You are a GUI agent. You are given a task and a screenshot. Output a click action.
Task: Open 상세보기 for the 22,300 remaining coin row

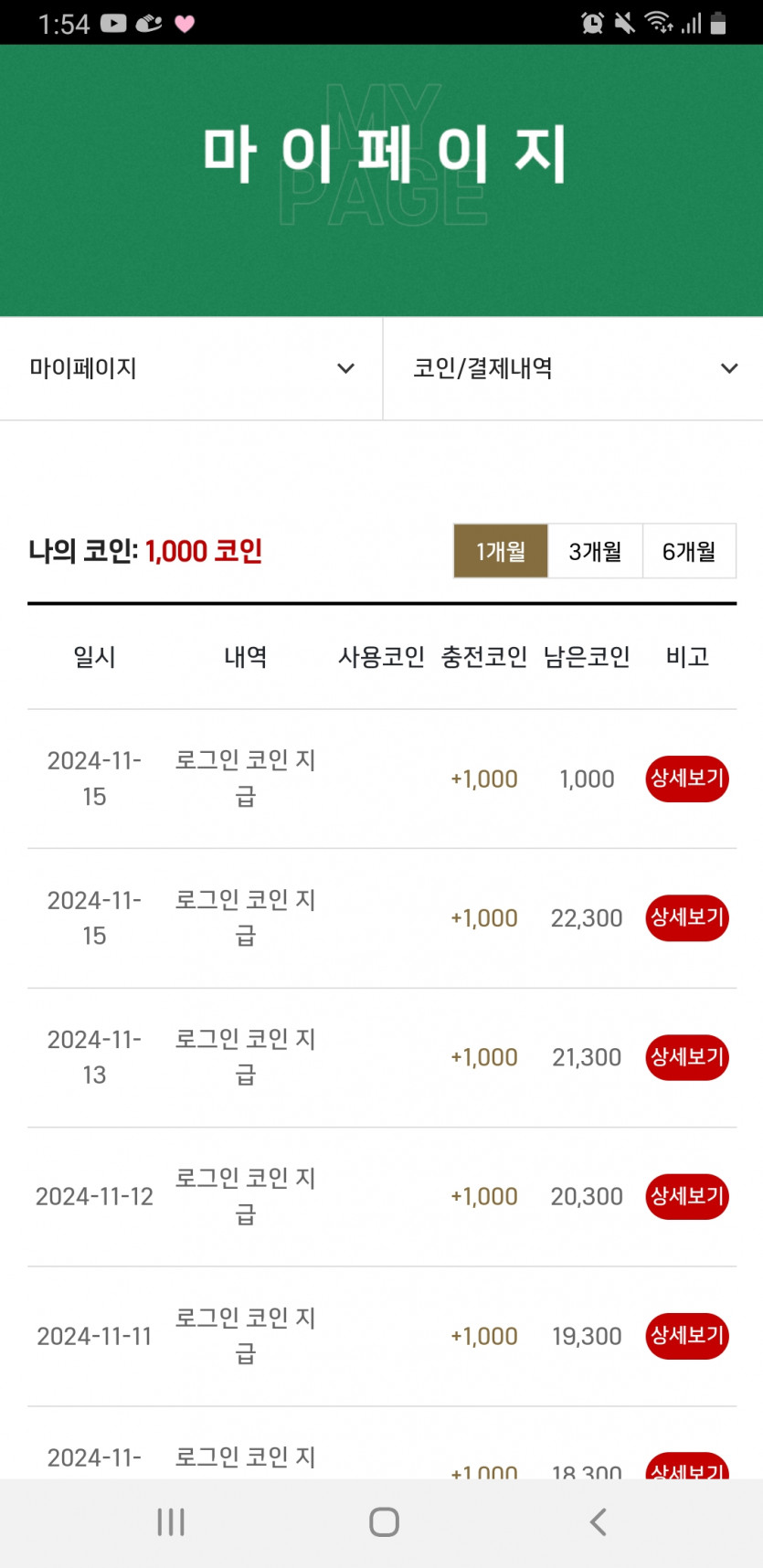(x=687, y=917)
